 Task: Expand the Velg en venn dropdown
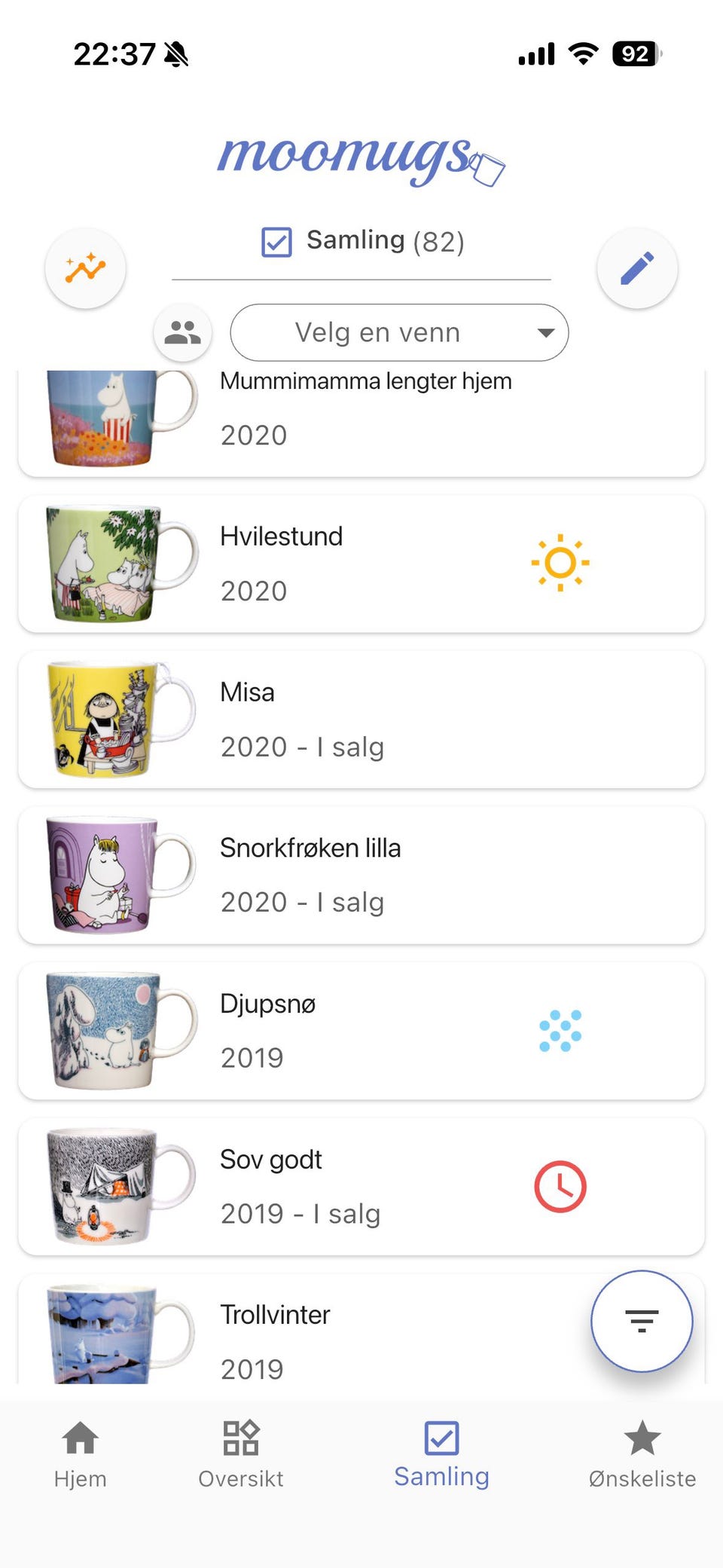click(x=399, y=332)
